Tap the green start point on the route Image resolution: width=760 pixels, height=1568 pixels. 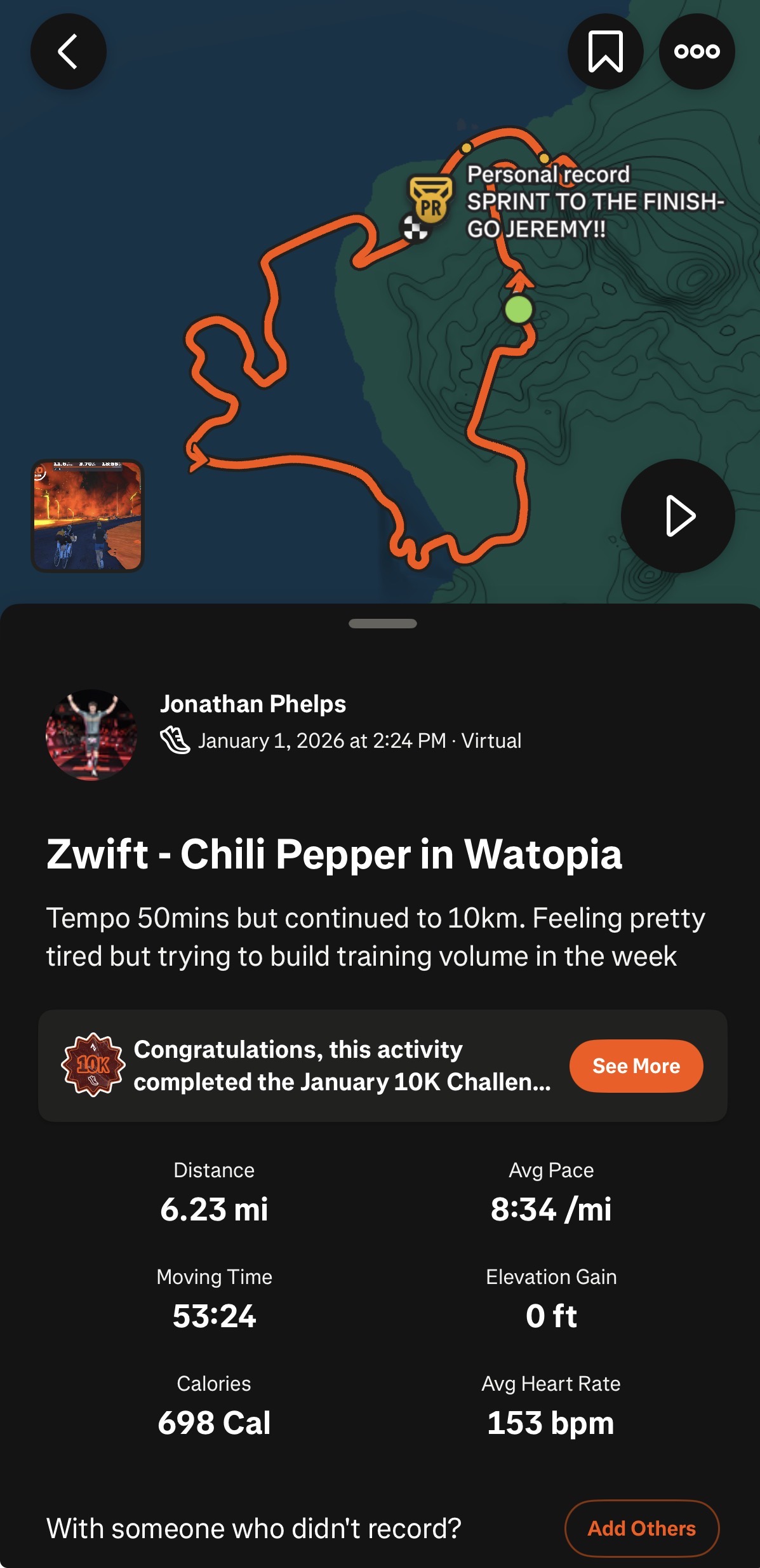(518, 310)
